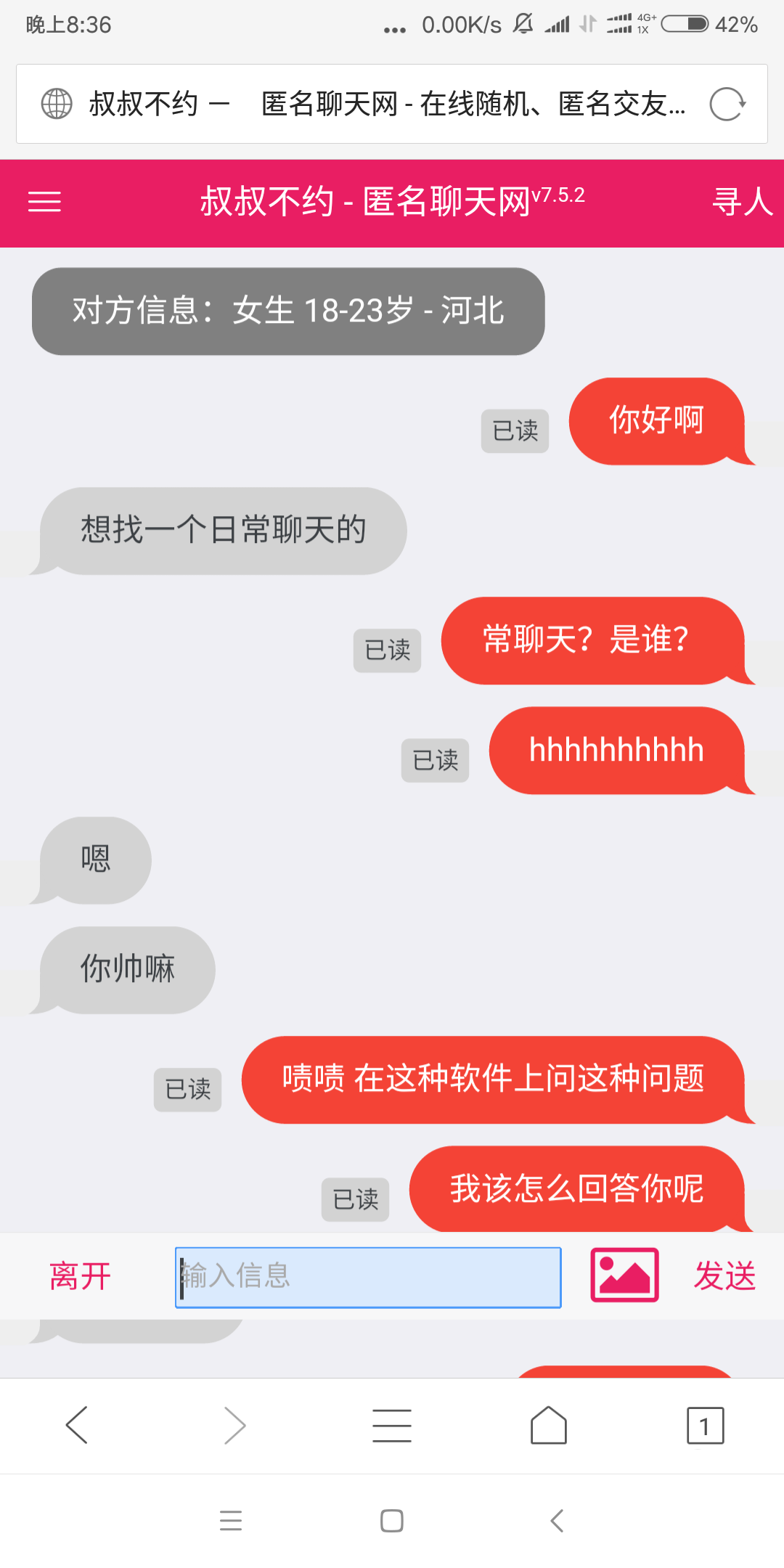Open the browser tabs switcher
Viewport: 784px width, 1568px height.
tap(705, 1425)
